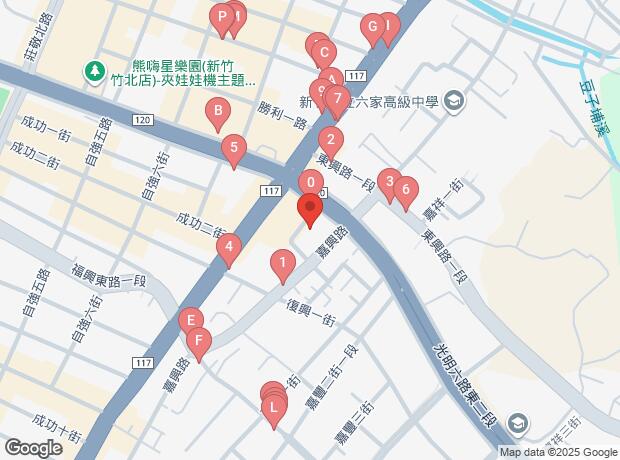Tap the marker labeled 7
The image size is (620, 460).
pos(337,99)
